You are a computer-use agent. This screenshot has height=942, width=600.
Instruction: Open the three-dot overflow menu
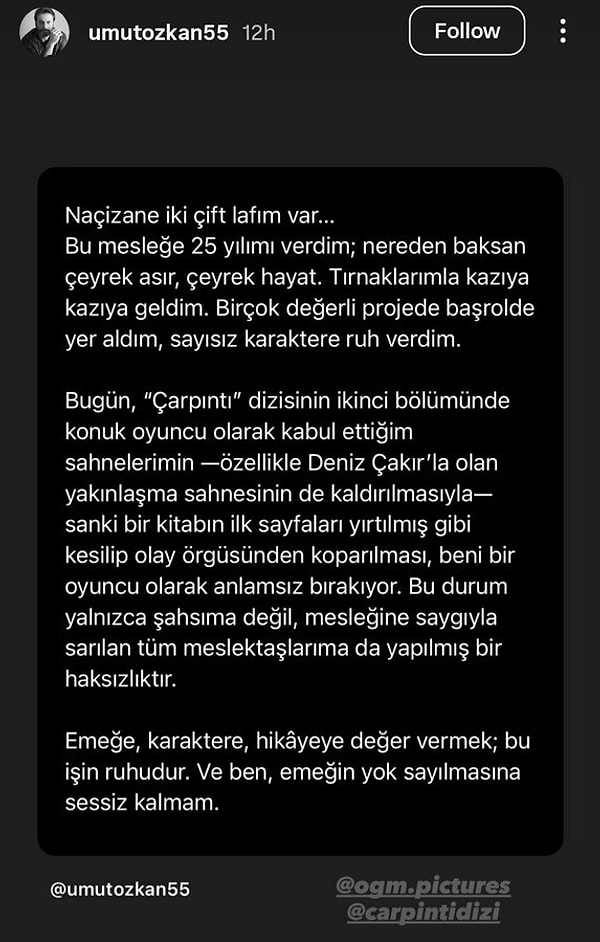coord(564,31)
